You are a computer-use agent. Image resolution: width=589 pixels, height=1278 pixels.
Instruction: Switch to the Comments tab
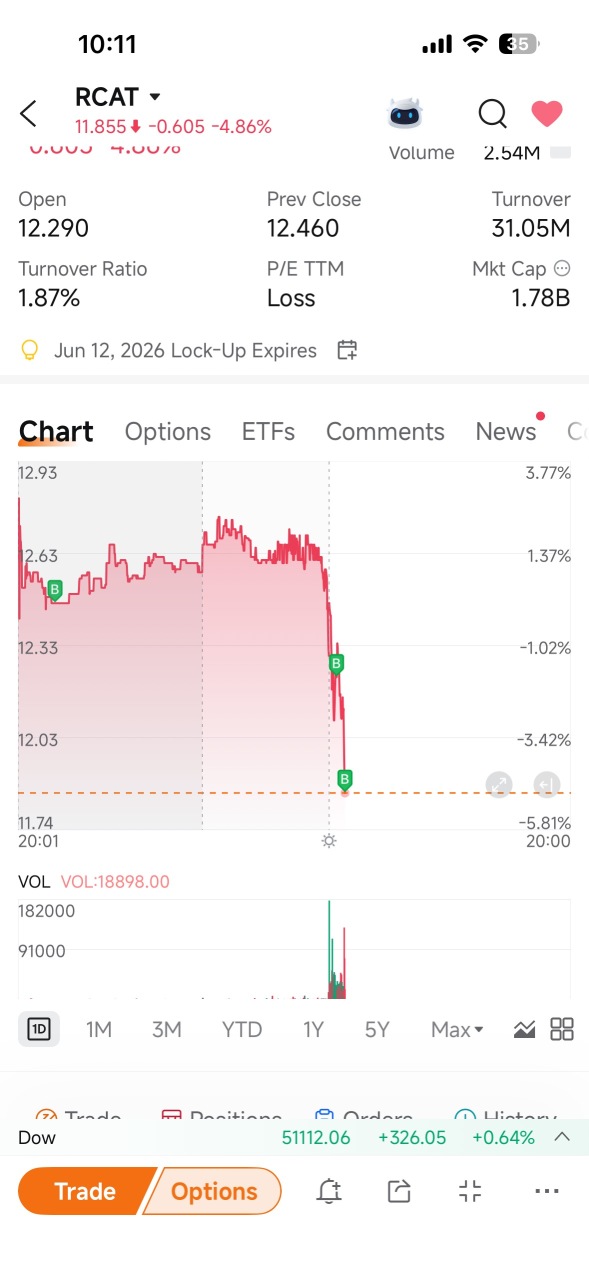point(385,431)
